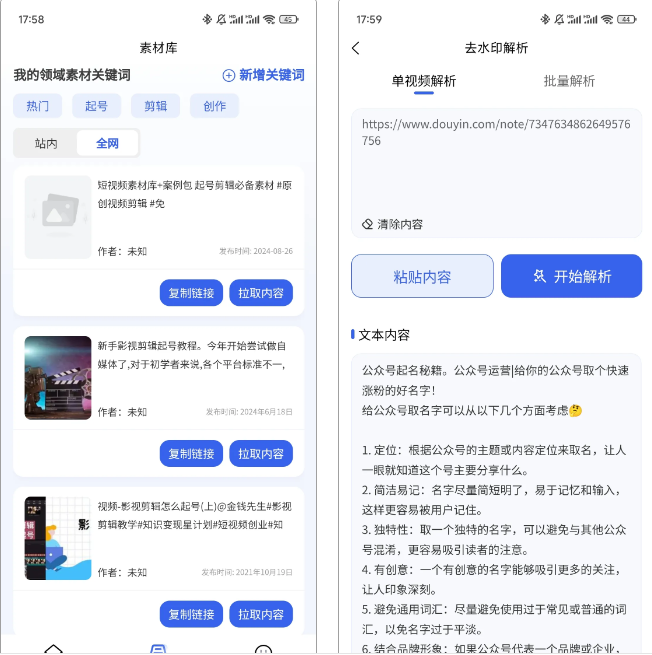Focus the douyin URL text field
This screenshot has height=655, width=652.
tap(496, 160)
